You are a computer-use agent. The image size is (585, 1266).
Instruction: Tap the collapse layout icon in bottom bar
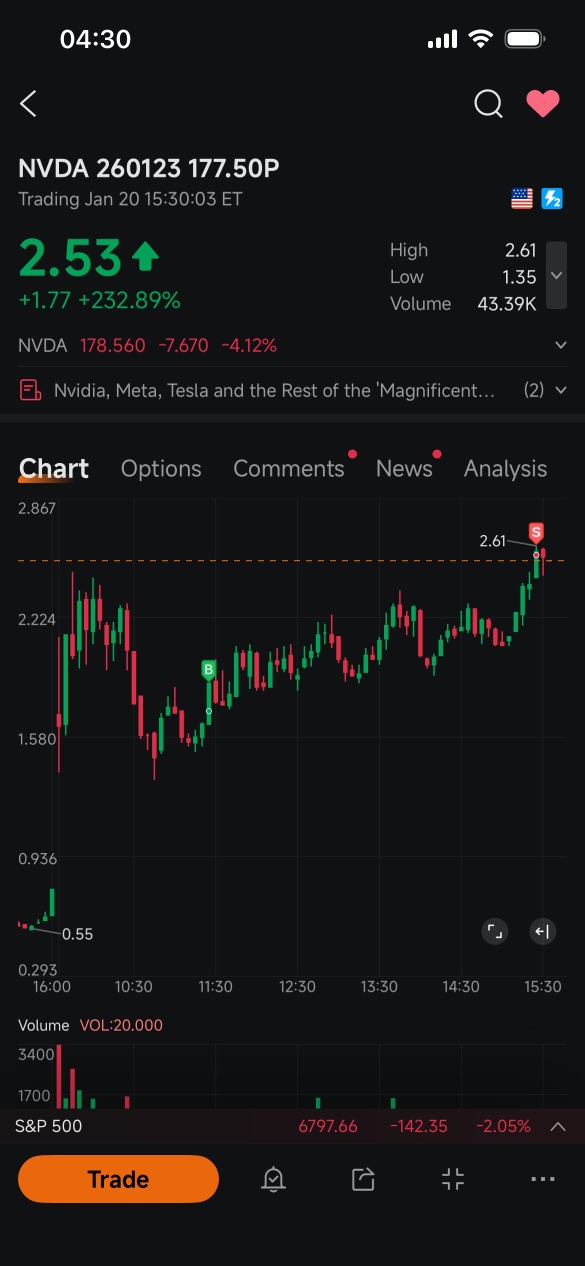(453, 1179)
